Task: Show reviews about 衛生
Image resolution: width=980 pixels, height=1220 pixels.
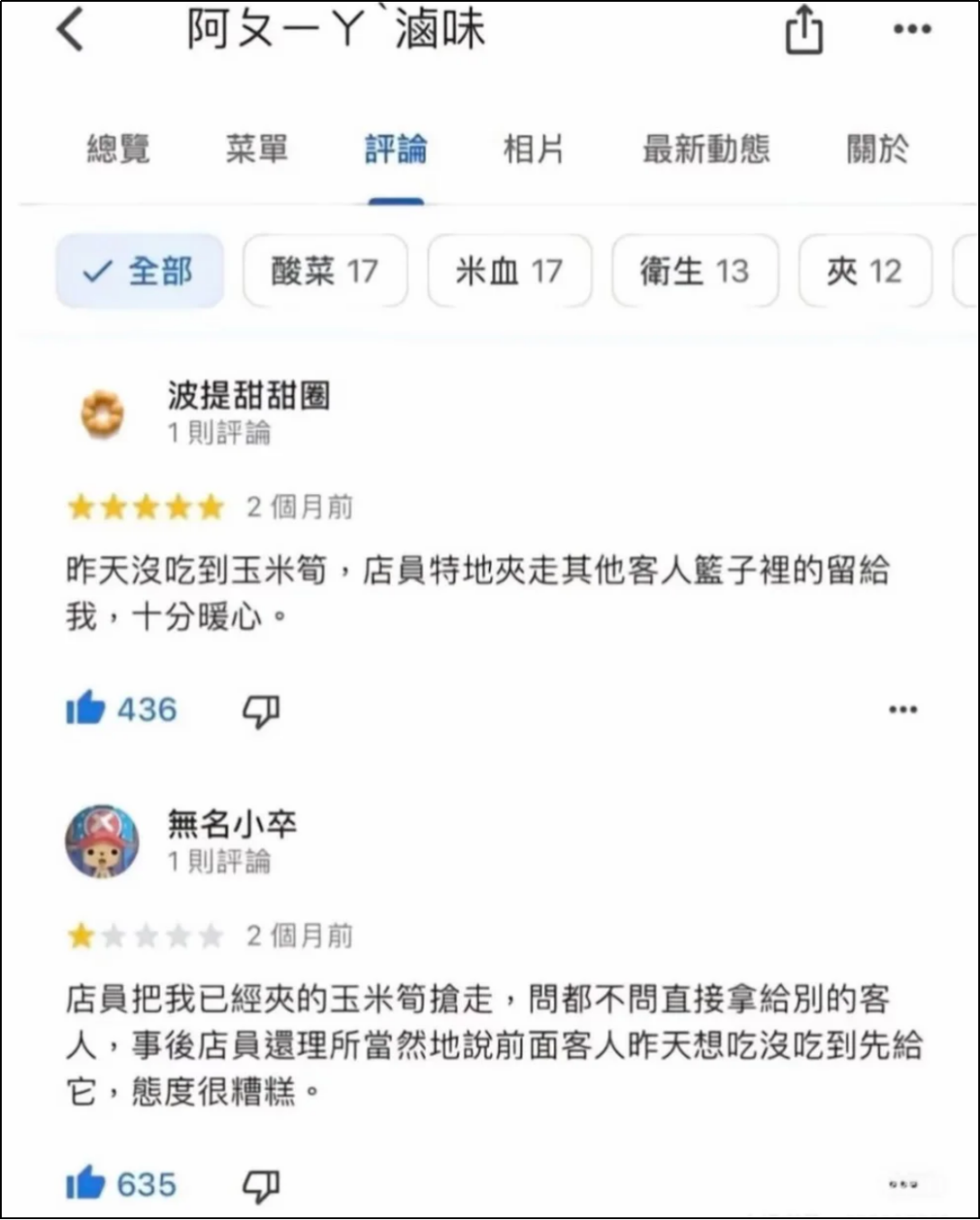Action: click(x=694, y=271)
